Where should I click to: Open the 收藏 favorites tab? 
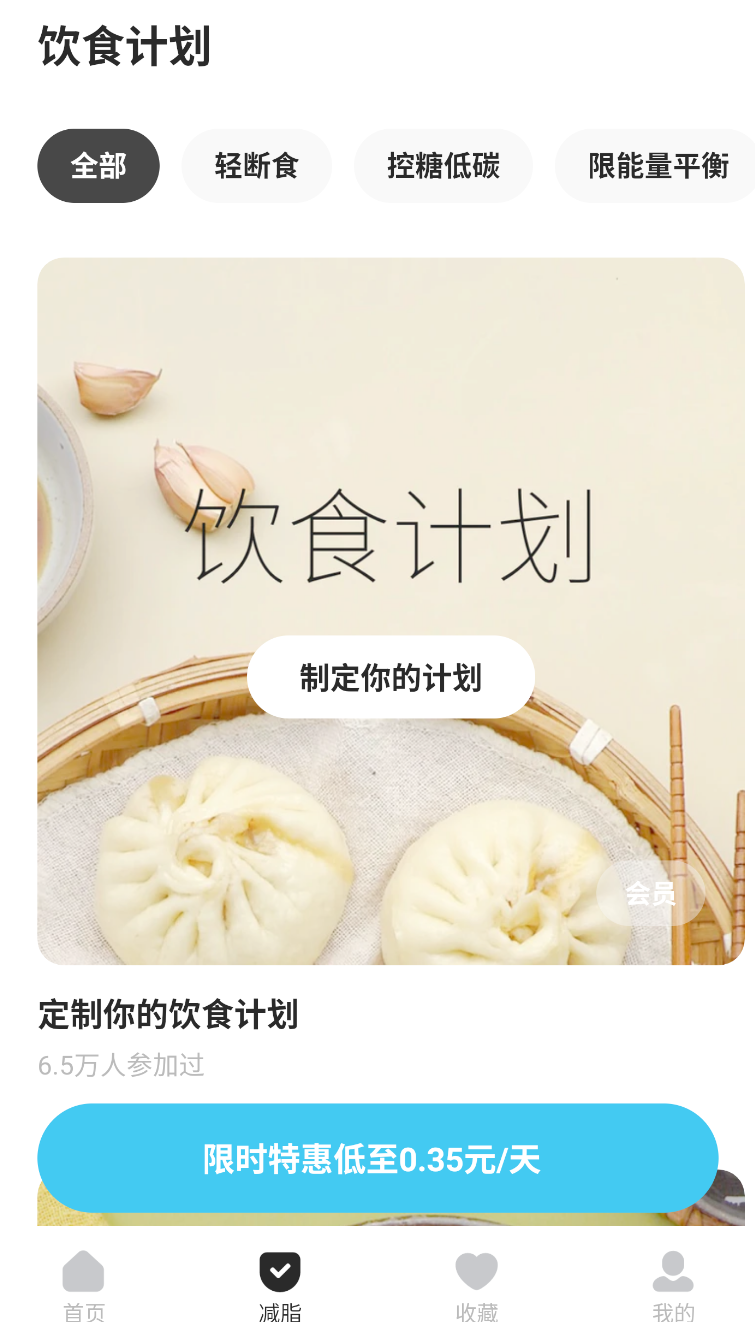[477, 1287]
